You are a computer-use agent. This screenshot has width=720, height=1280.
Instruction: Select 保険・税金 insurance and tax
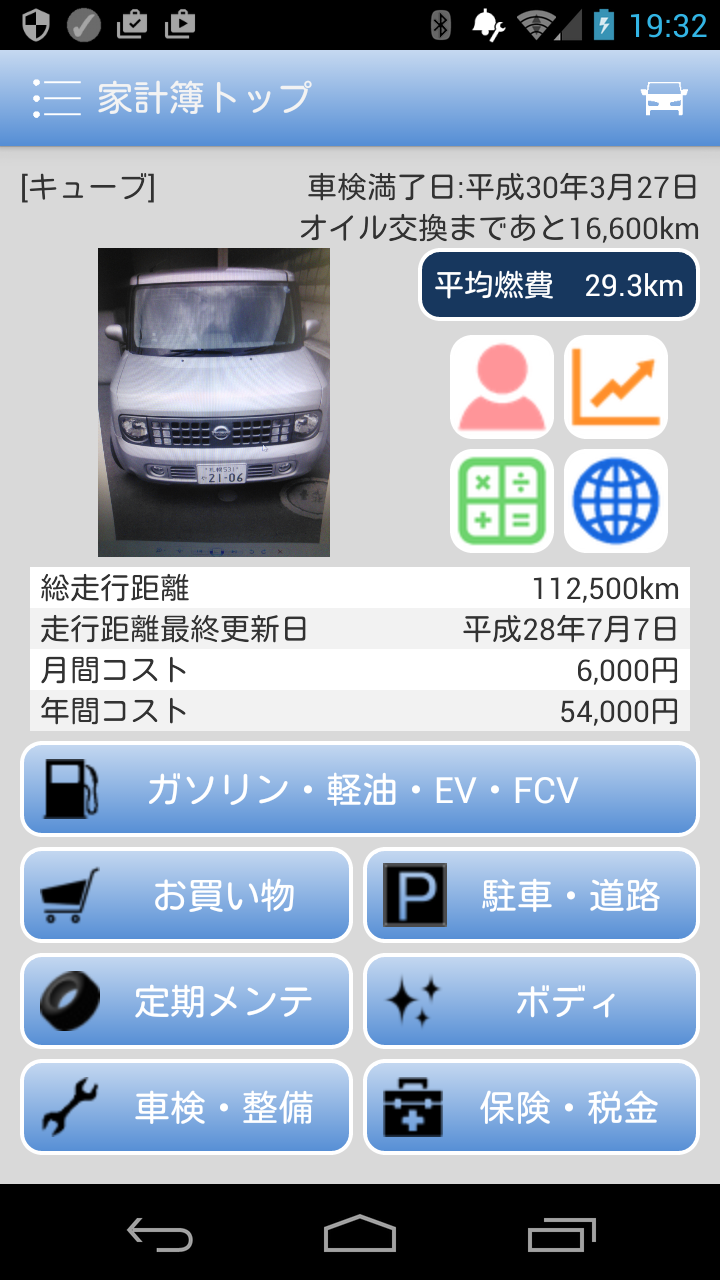coord(531,1107)
